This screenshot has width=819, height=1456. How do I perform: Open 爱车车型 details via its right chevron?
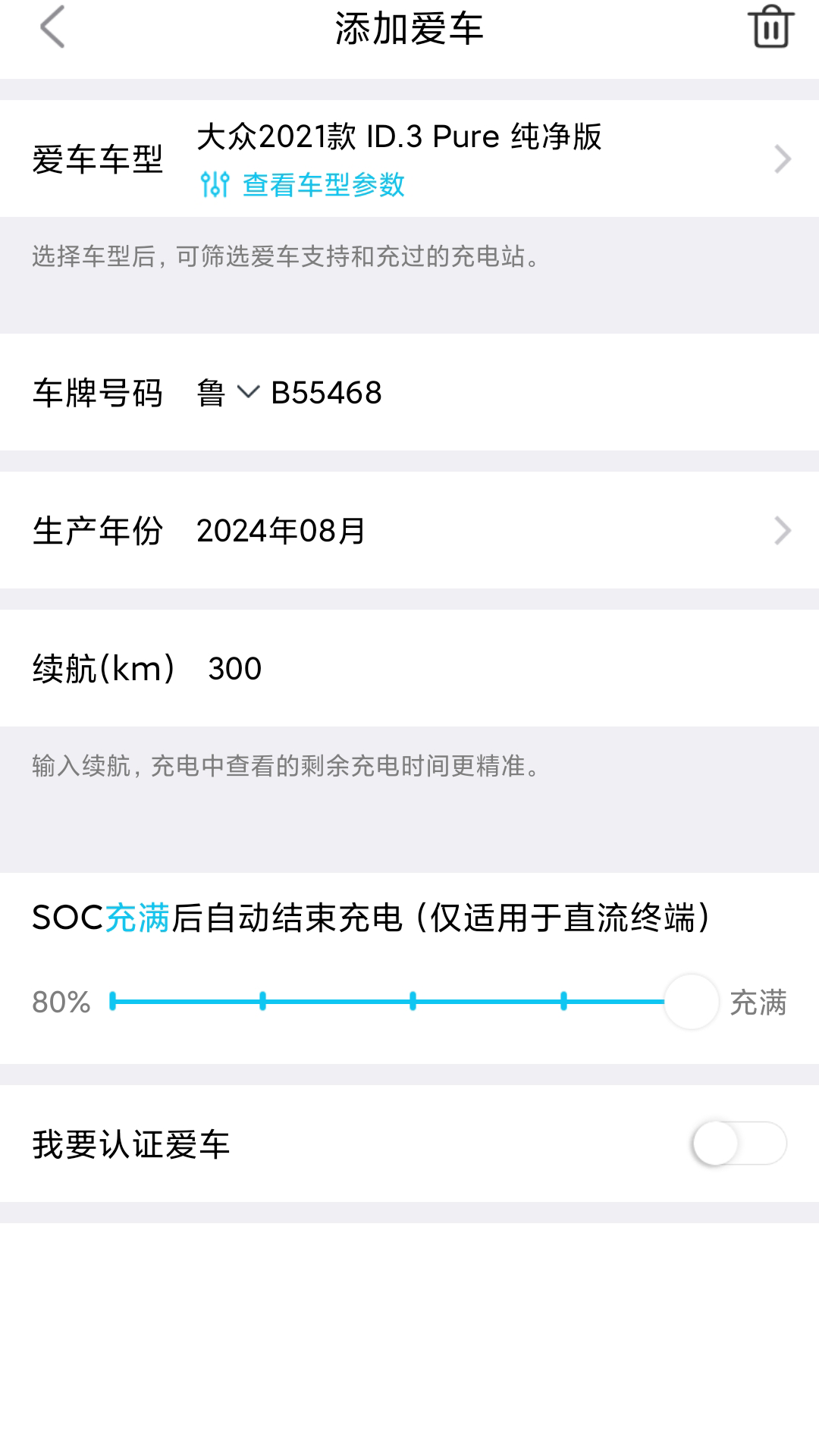(781, 159)
